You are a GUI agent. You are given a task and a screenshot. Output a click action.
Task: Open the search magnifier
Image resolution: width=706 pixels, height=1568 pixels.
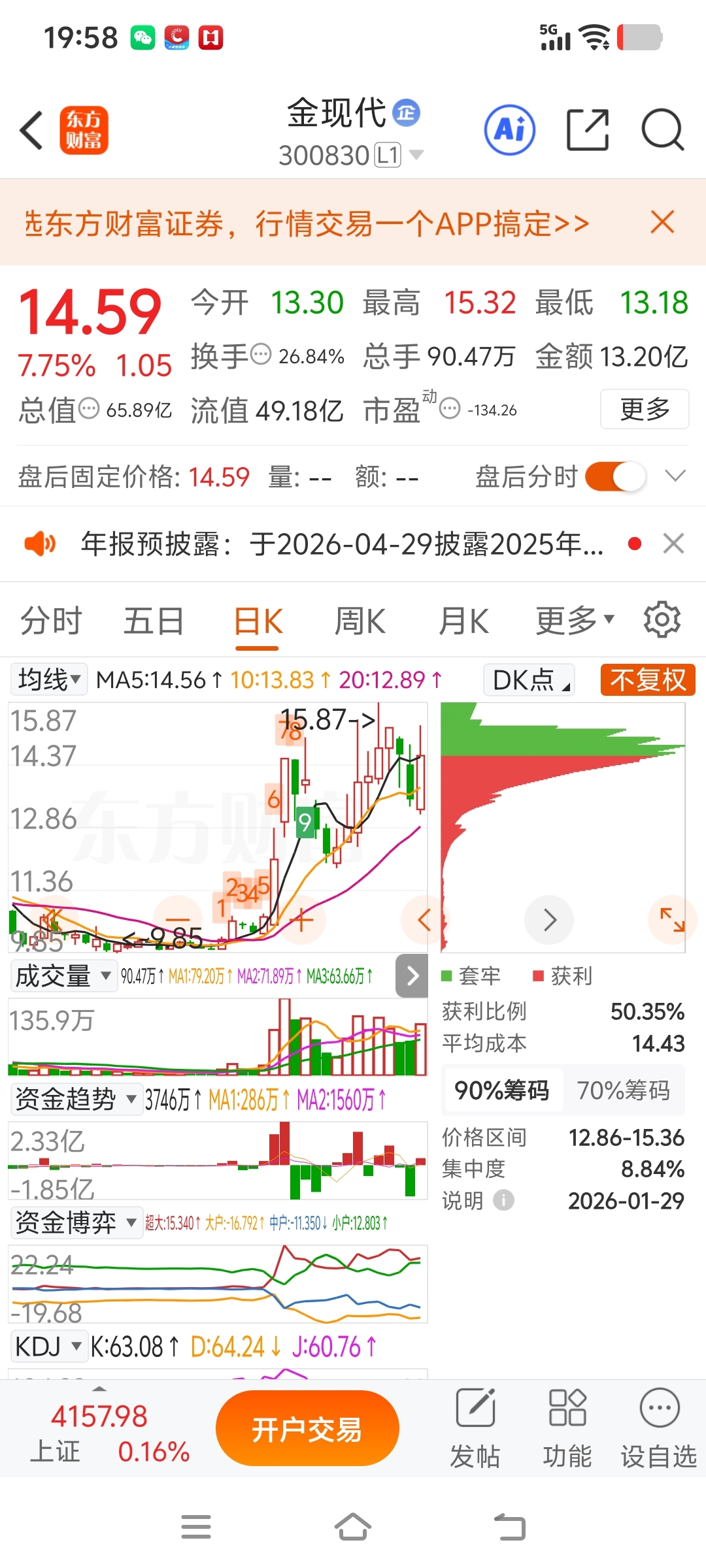tap(662, 129)
